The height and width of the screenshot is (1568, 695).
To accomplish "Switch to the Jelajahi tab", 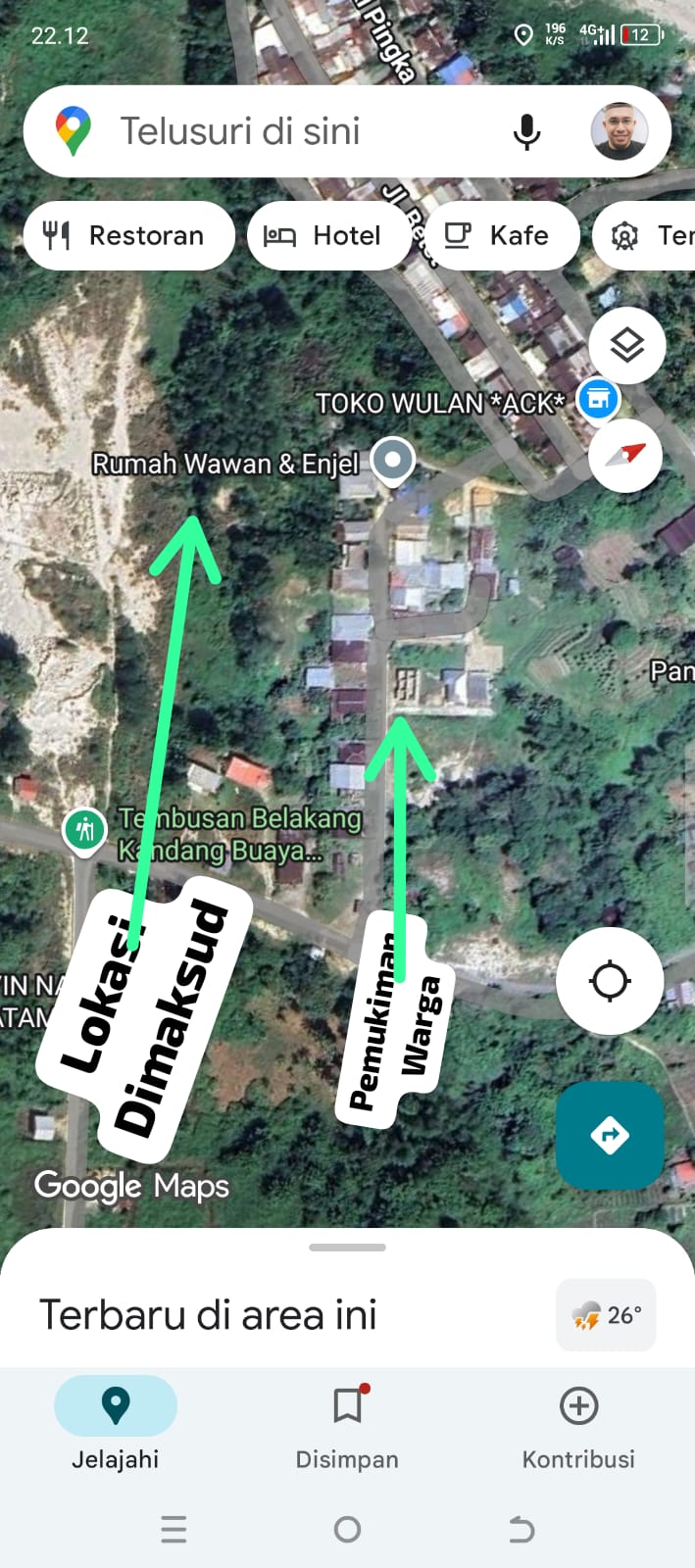I will click(x=116, y=1423).
